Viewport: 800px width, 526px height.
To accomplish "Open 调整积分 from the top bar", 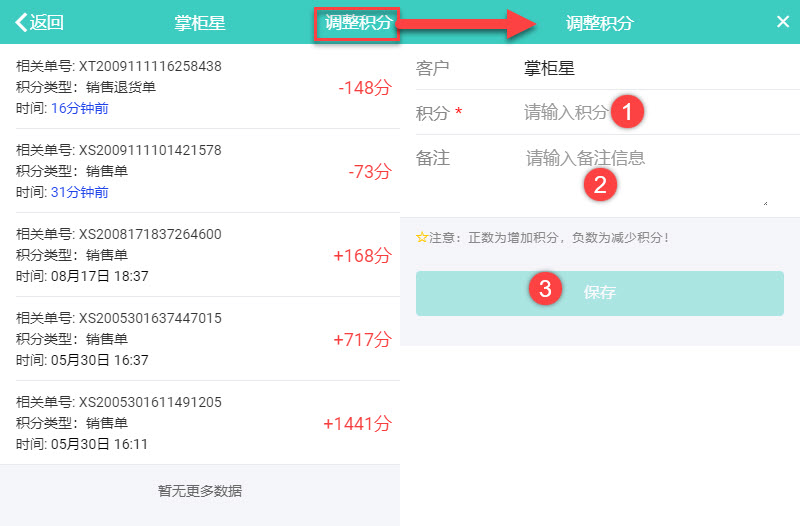I will click(x=358, y=22).
